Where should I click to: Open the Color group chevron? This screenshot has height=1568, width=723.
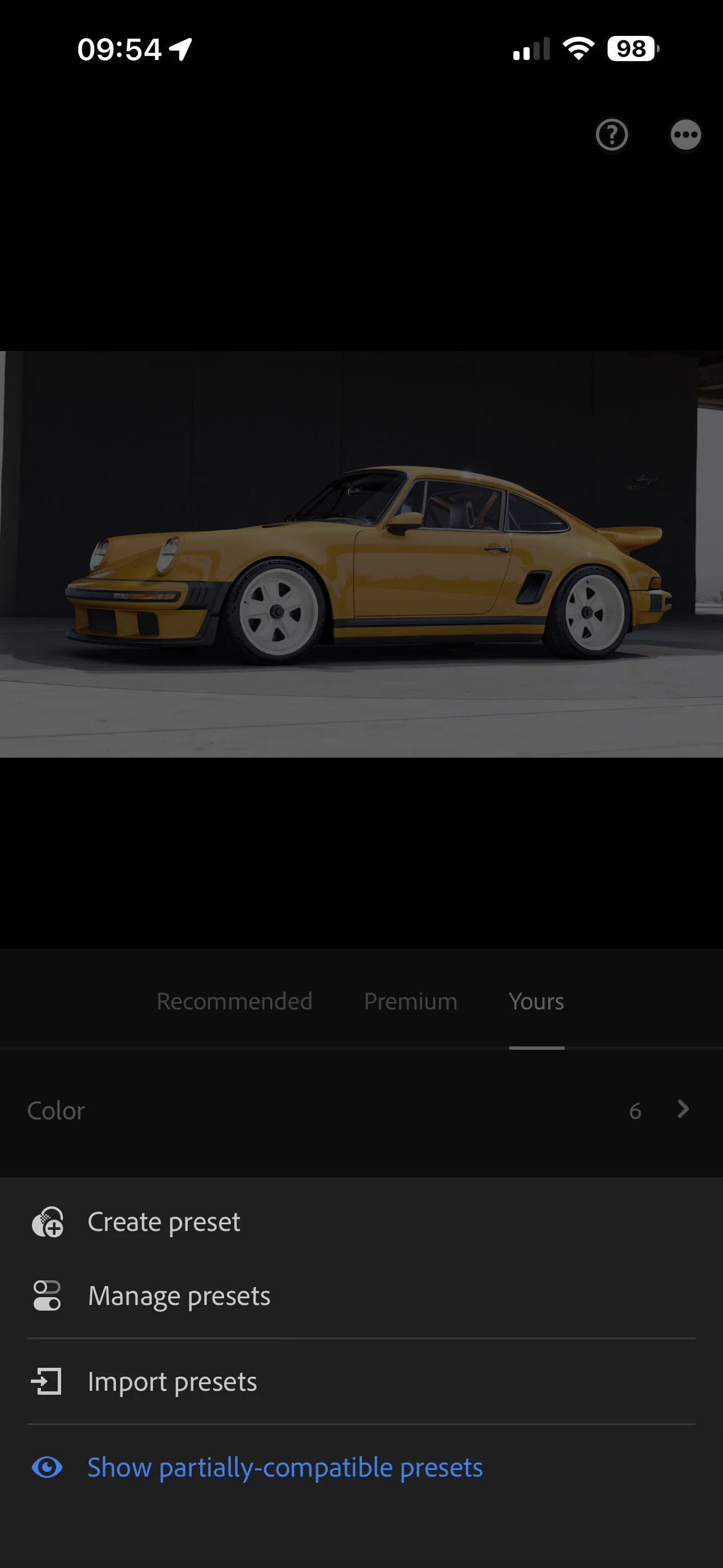point(682,1109)
